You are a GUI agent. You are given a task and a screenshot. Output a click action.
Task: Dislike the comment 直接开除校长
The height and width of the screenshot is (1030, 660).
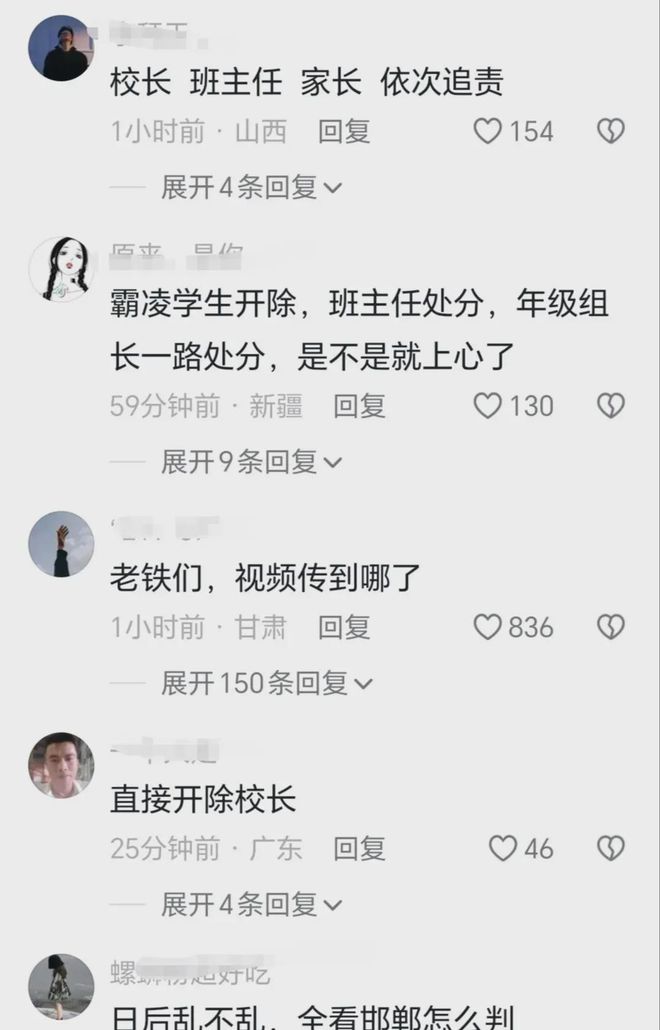(610, 849)
